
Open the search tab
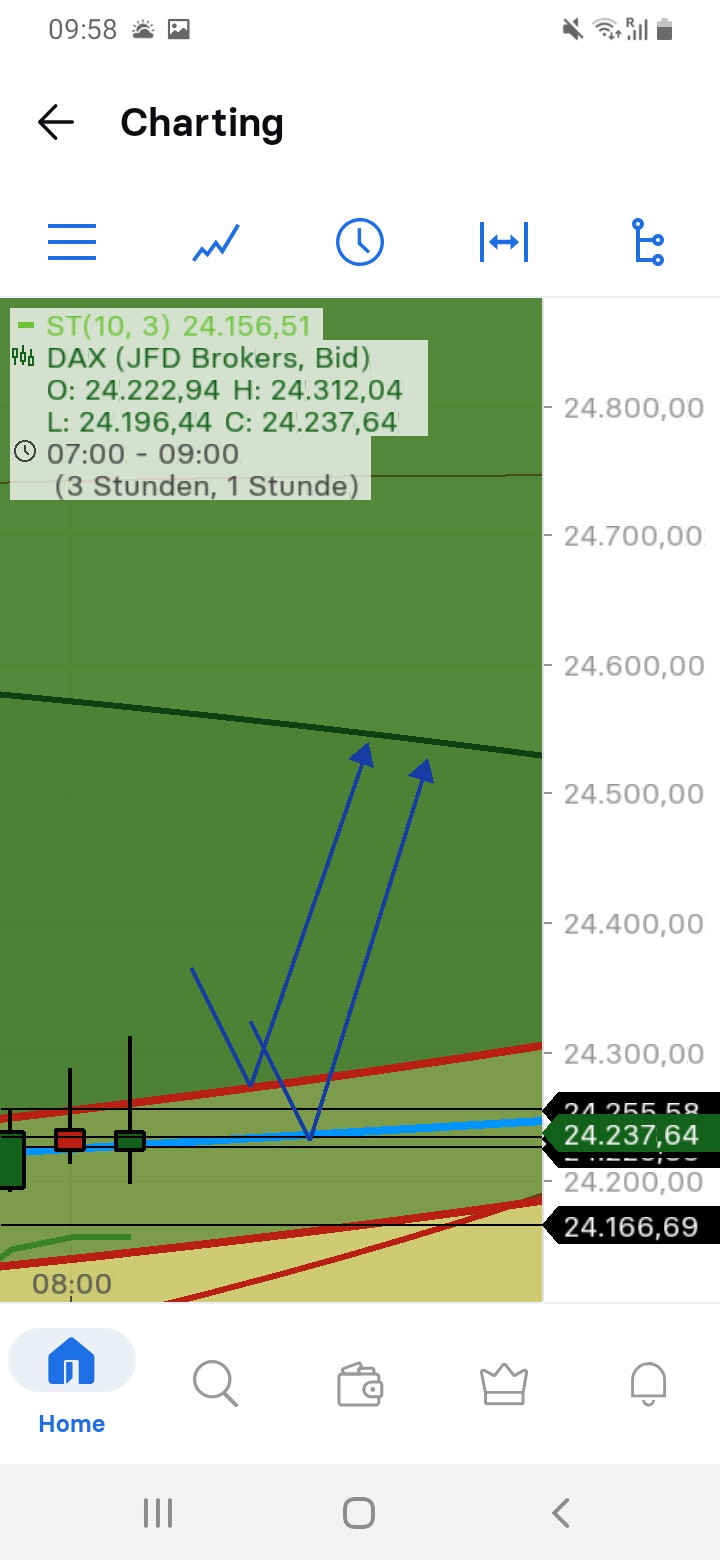point(215,1384)
